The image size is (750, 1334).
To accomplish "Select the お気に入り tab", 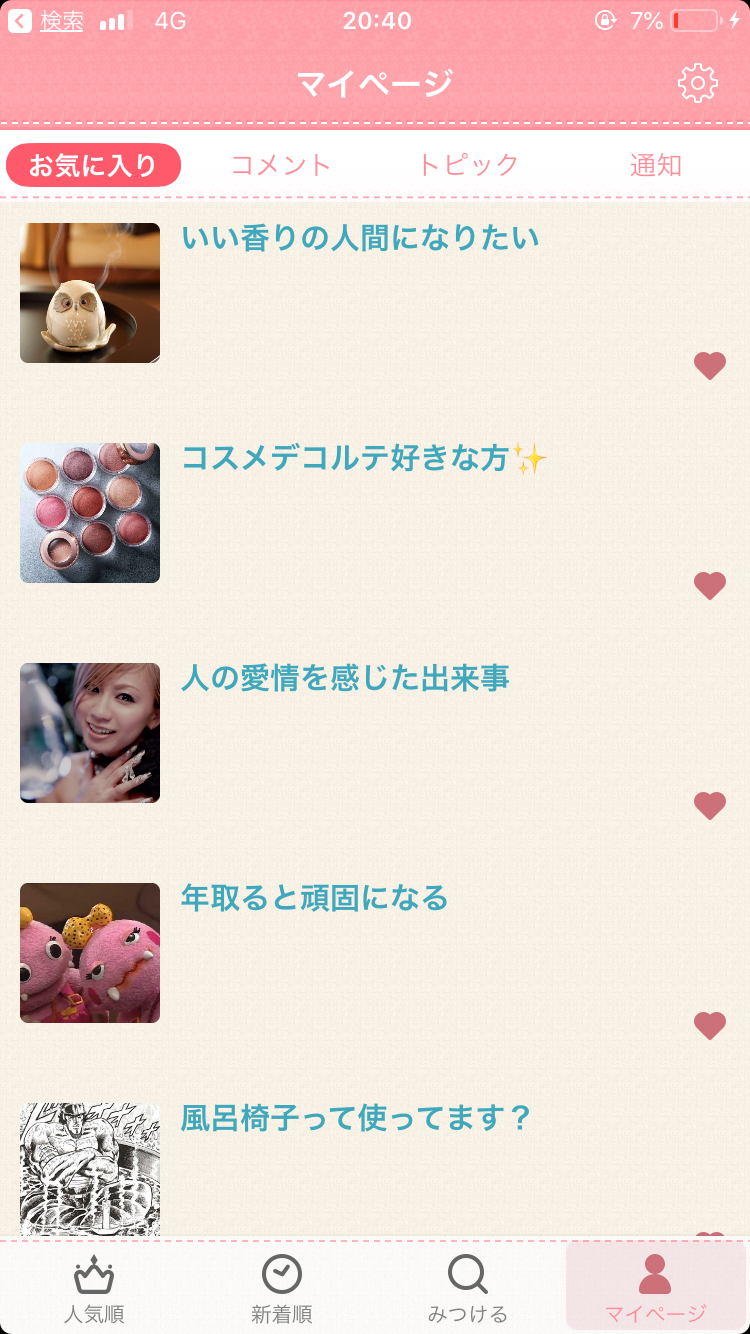I will [x=93, y=165].
